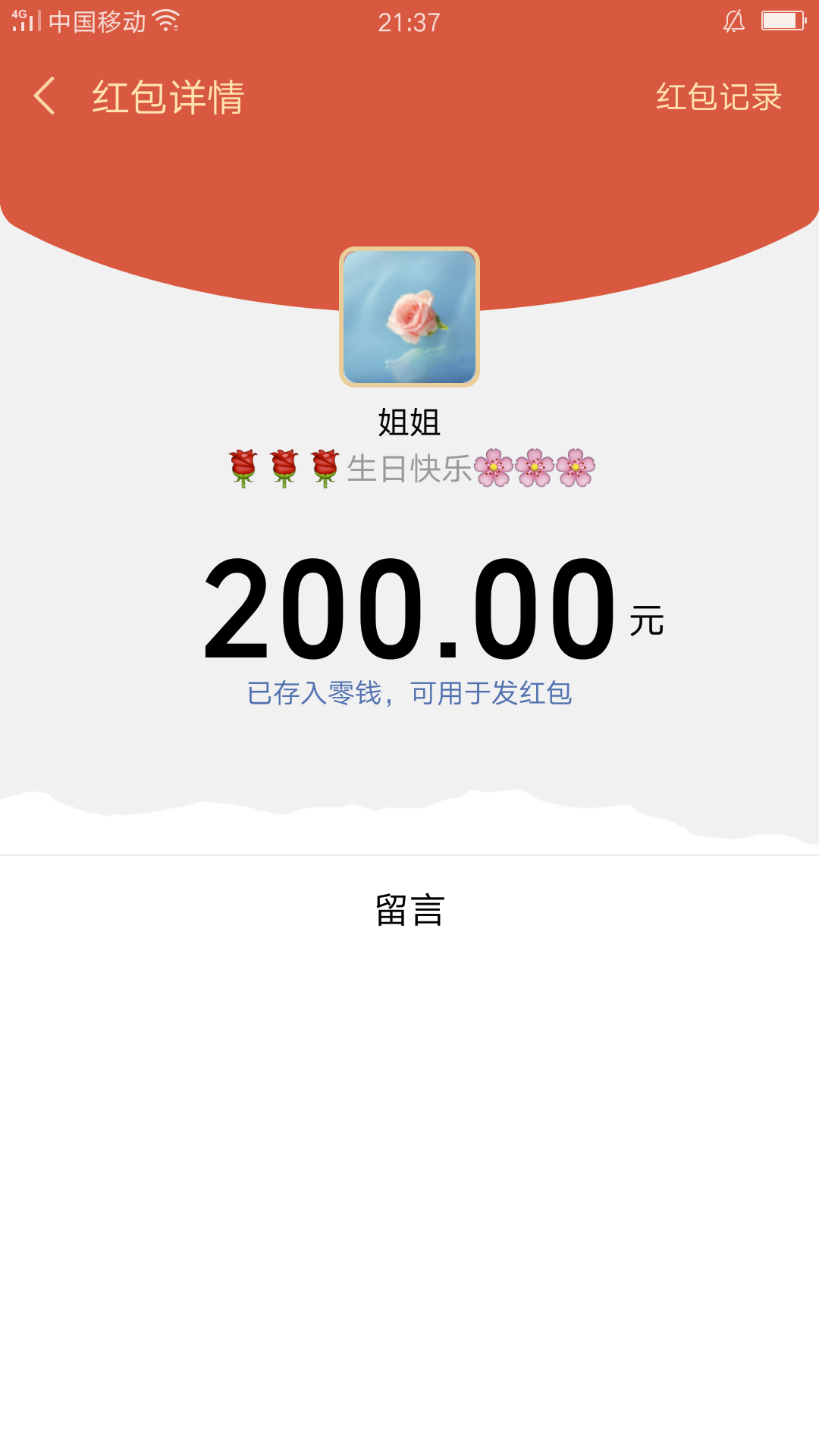The image size is (819, 1456).
Task: Select the 留言 section header
Action: click(409, 911)
